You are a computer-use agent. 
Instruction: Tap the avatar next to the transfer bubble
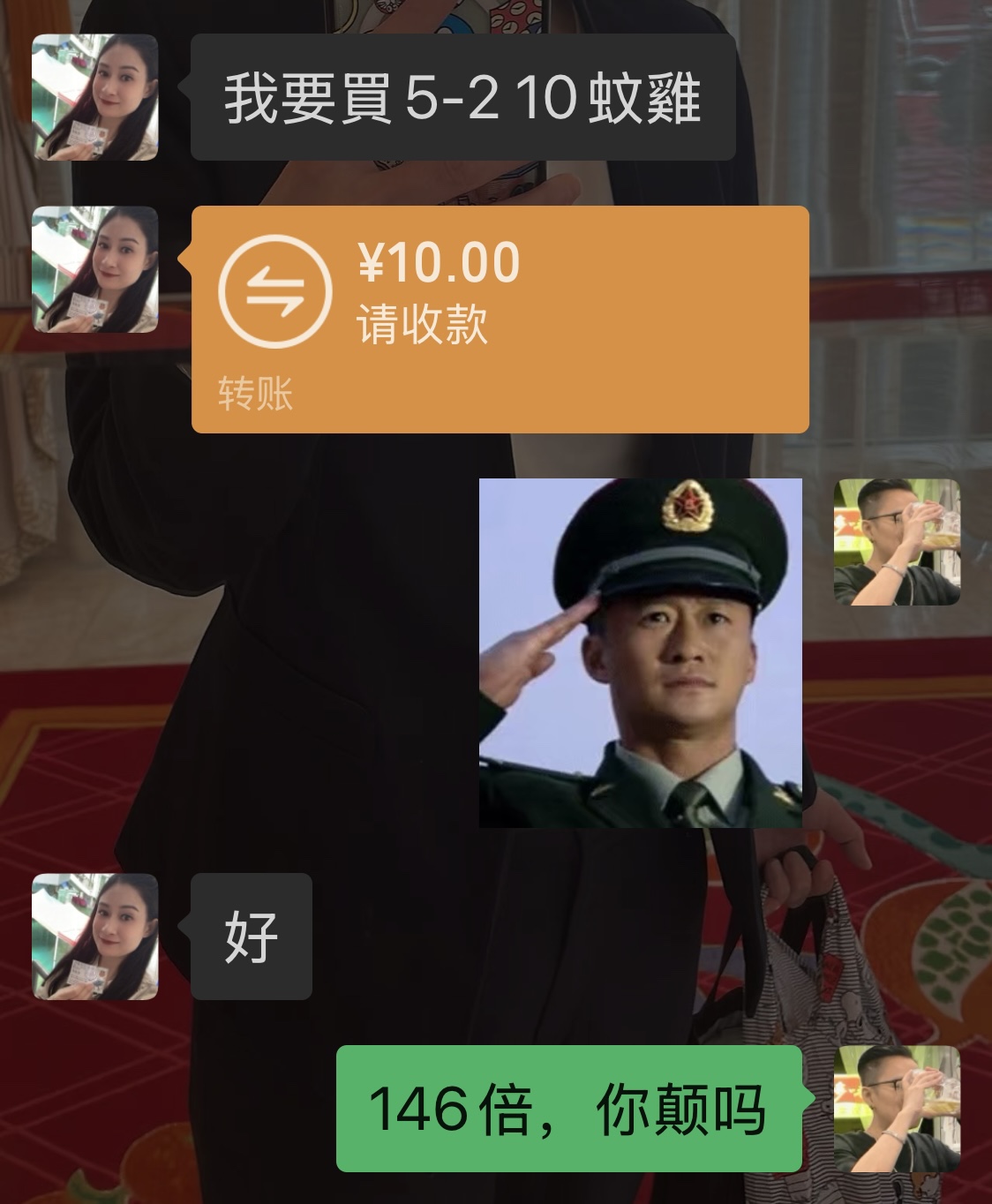click(x=95, y=269)
